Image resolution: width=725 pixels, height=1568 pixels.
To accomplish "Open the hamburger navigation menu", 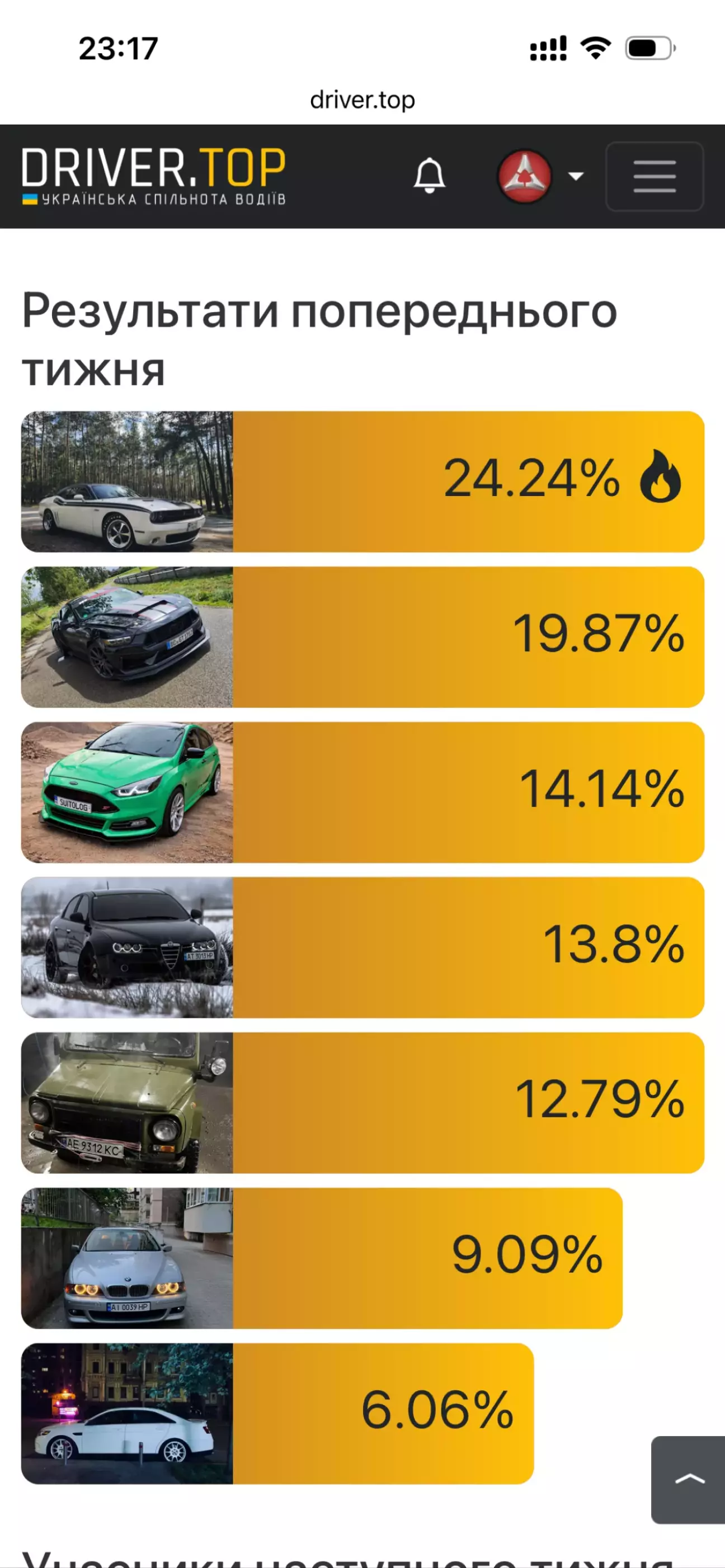I will pos(655,177).
